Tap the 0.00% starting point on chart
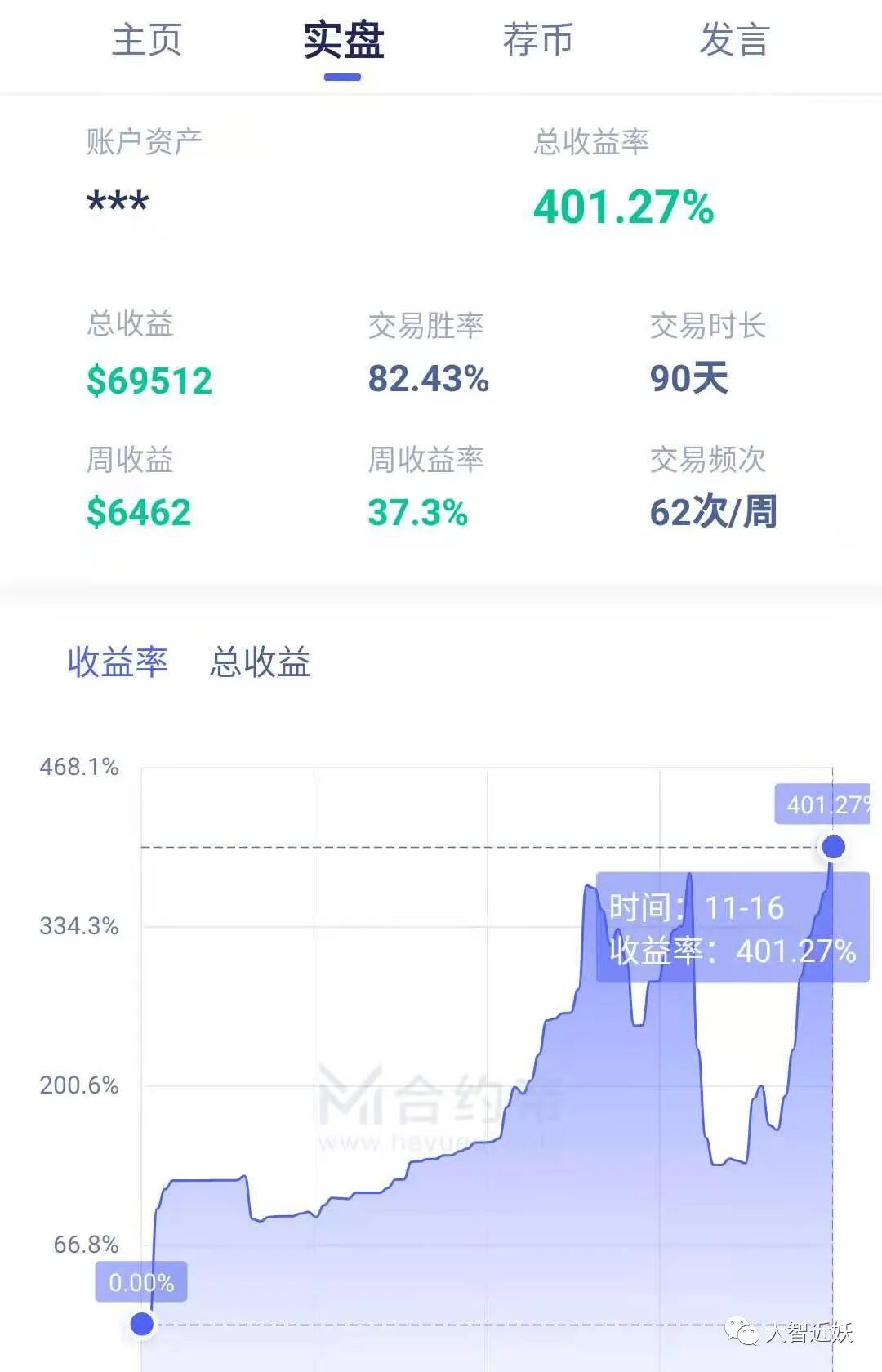The width and height of the screenshot is (882, 1372). pyautogui.click(x=142, y=1324)
